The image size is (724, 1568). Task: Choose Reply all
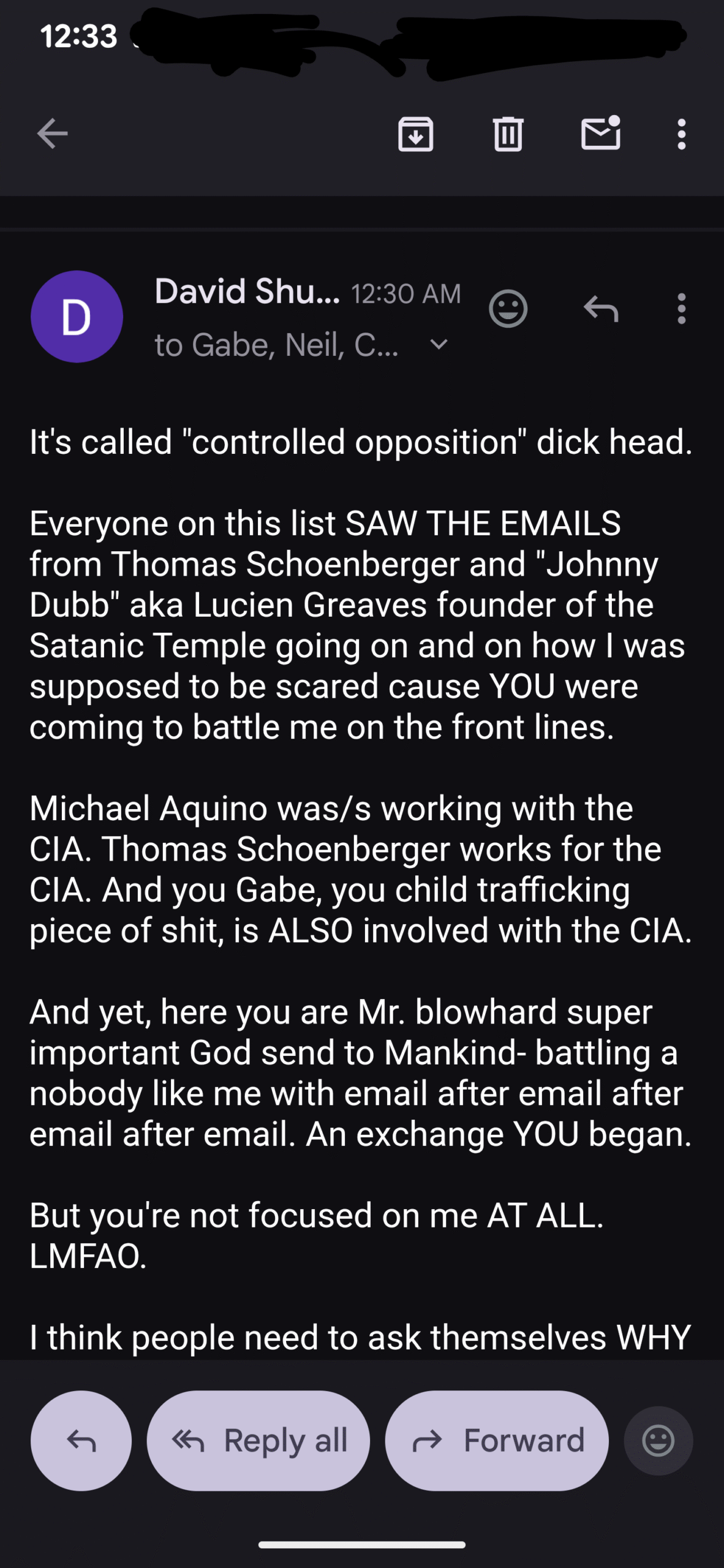[258, 1441]
